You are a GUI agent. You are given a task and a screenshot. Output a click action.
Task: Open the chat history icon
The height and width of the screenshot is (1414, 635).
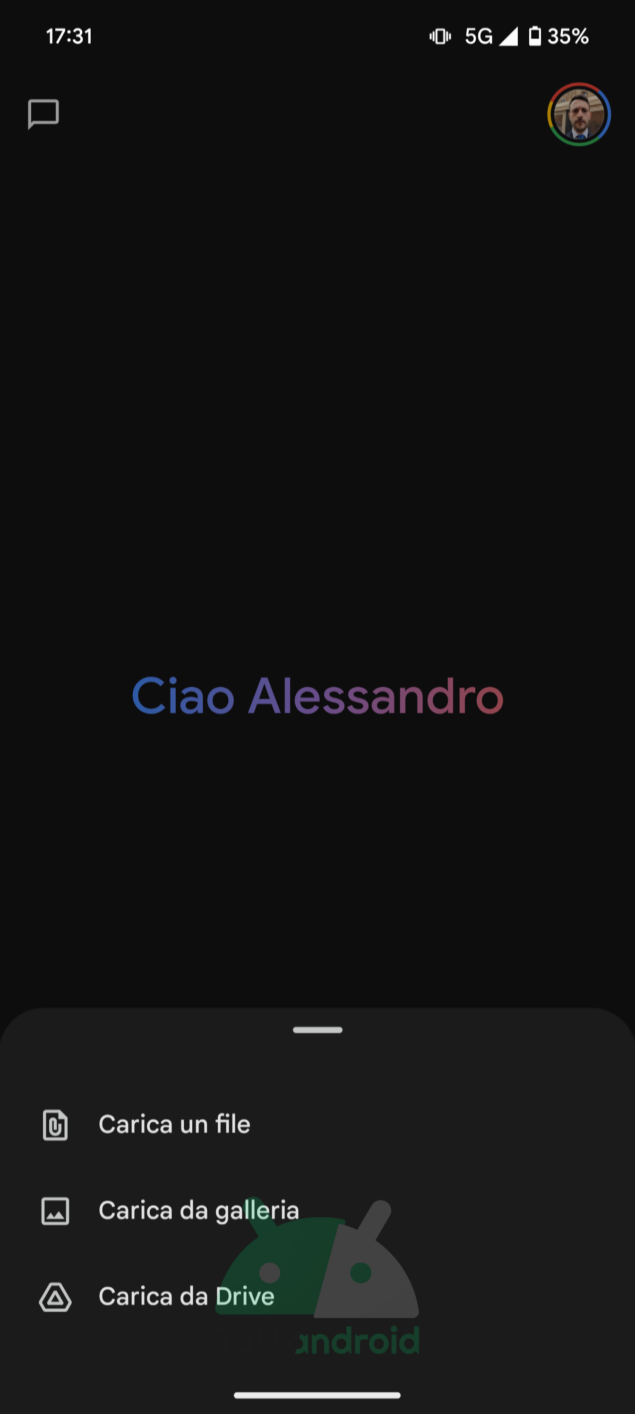coord(43,115)
